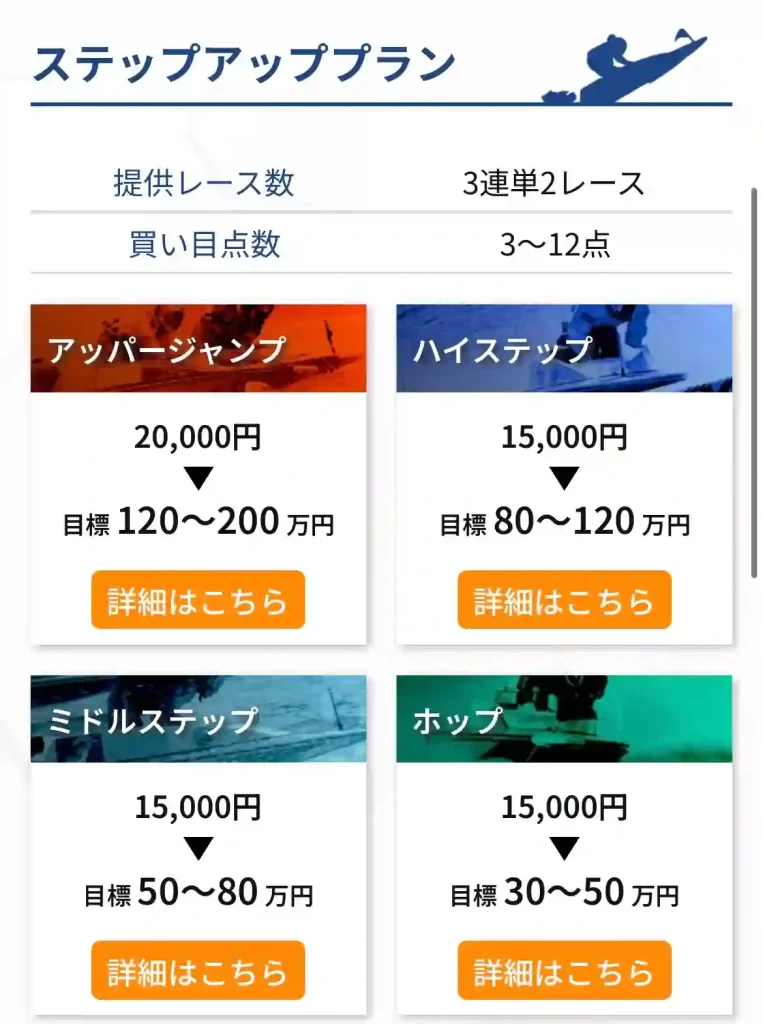Image resolution: width=763 pixels, height=1024 pixels.
Task: Click the ハイステップ plan header image
Action: 563,345
